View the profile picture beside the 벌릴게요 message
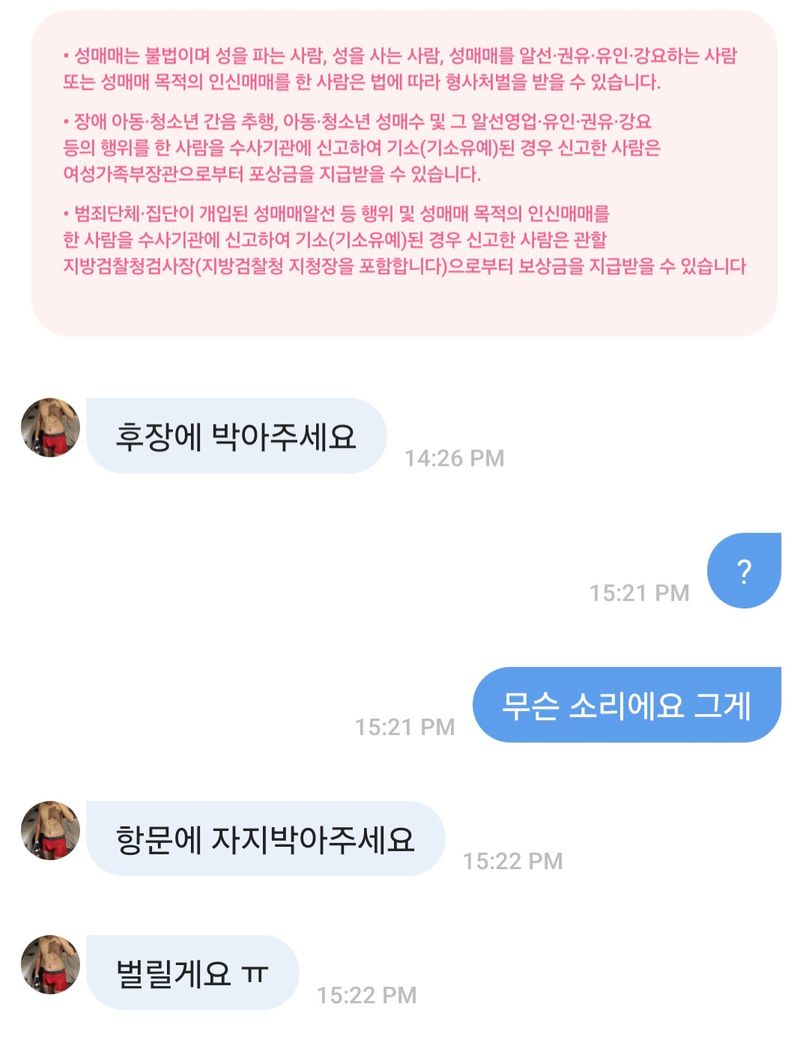Image resolution: width=809 pixels, height=1040 pixels. pyautogui.click(x=50, y=965)
